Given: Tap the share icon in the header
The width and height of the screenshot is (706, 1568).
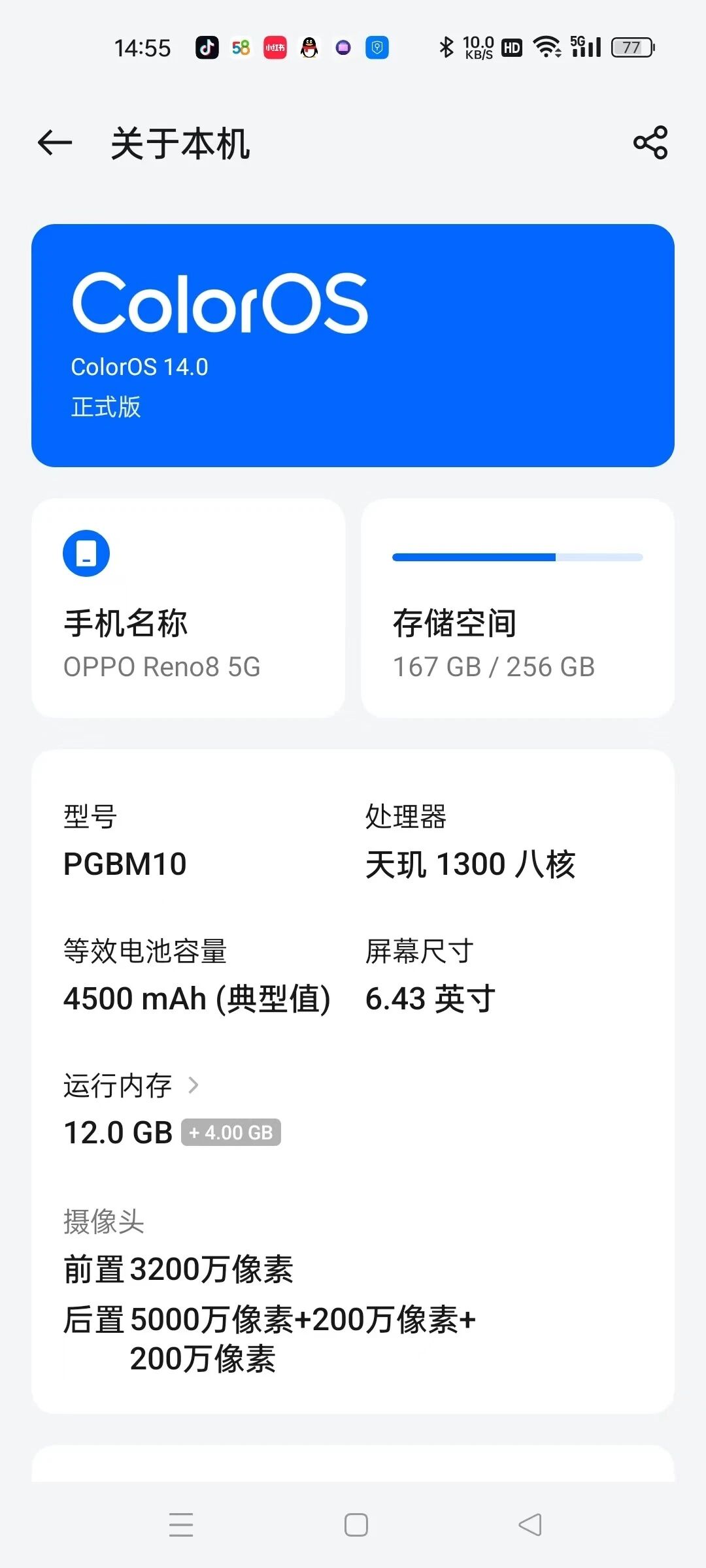Looking at the screenshot, I should tap(650, 142).
